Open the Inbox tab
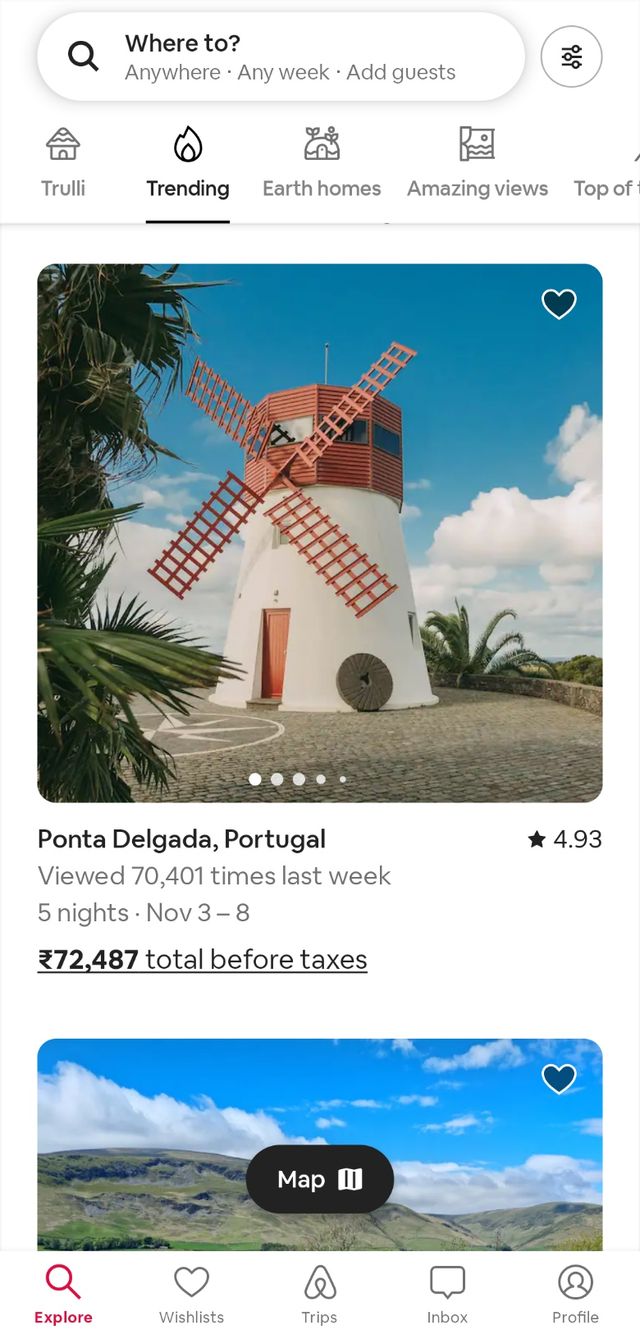 [447, 1294]
